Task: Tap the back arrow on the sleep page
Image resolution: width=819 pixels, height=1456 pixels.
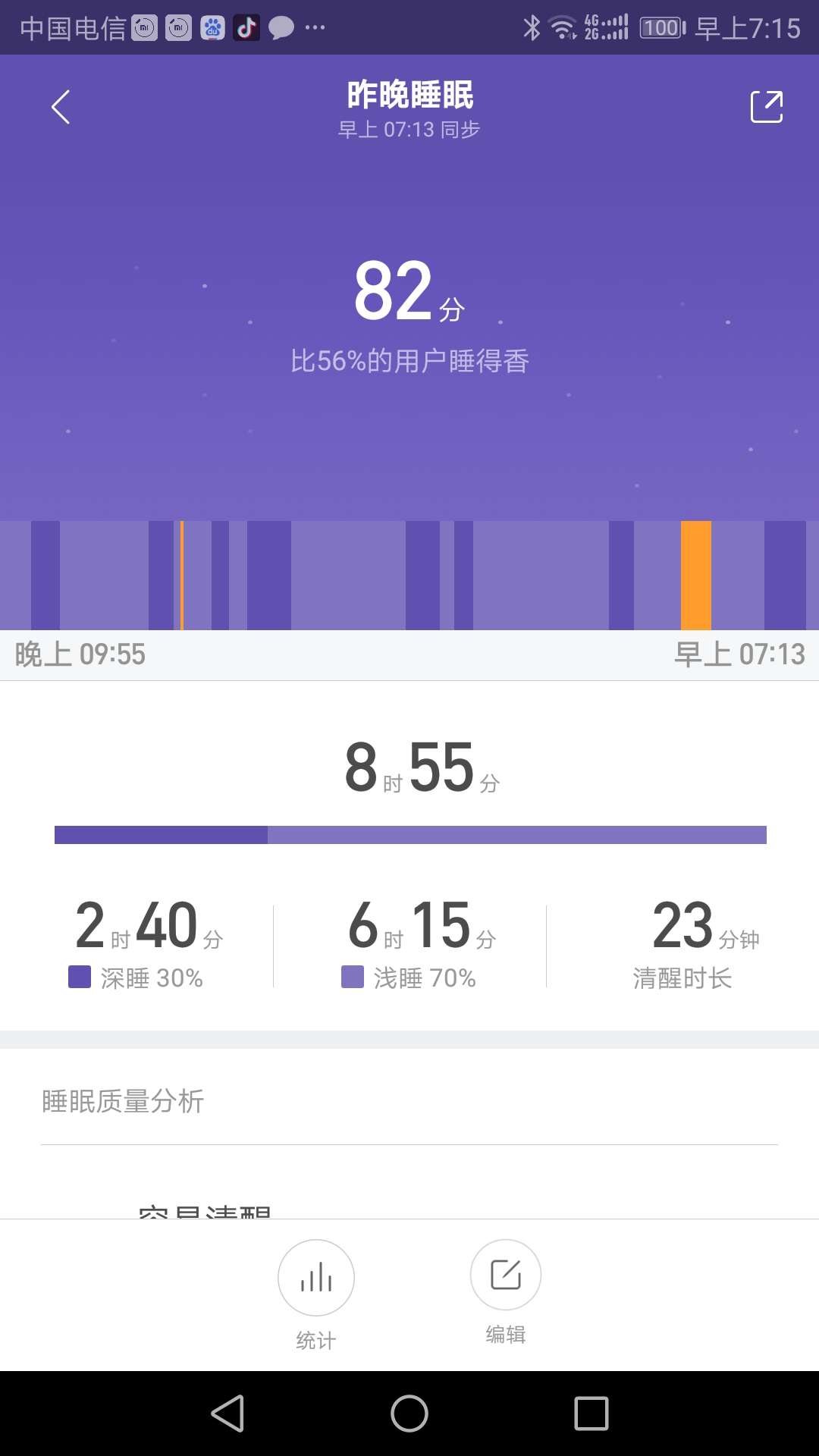Action: 61,106
